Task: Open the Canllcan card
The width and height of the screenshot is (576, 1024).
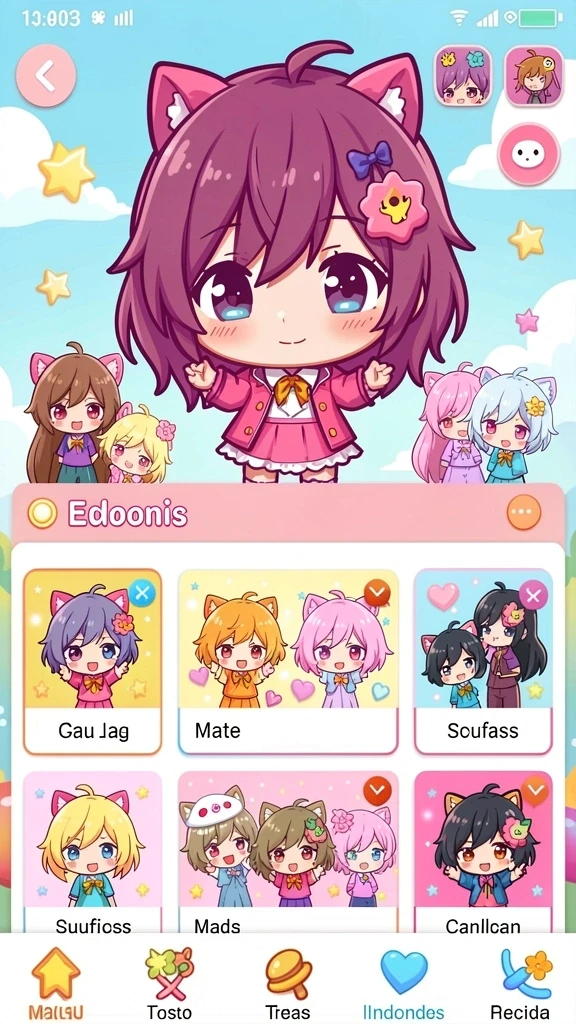Action: (x=483, y=852)
